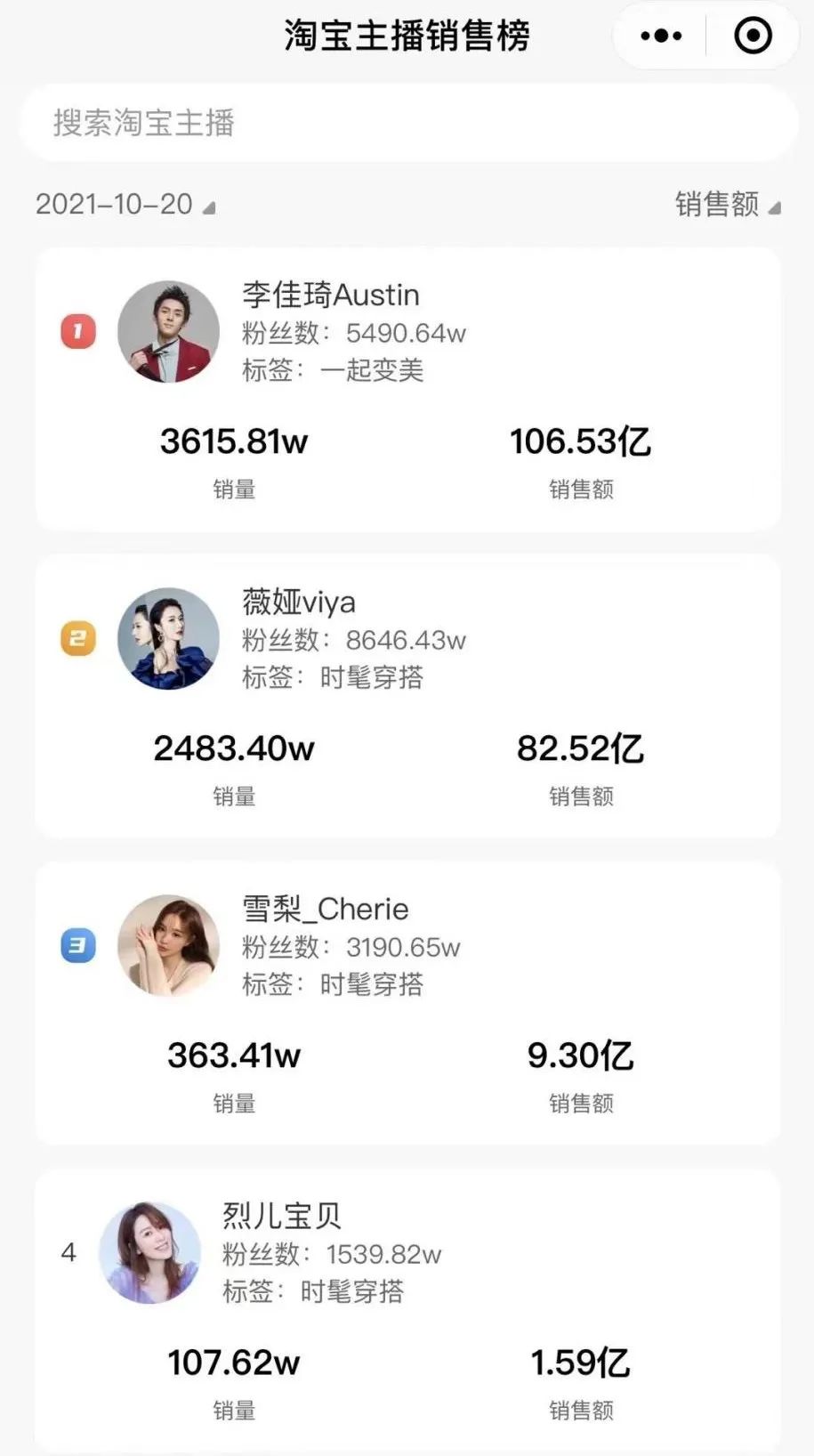Click the rank 3 blue badge icon

click(x=78, y=946)
